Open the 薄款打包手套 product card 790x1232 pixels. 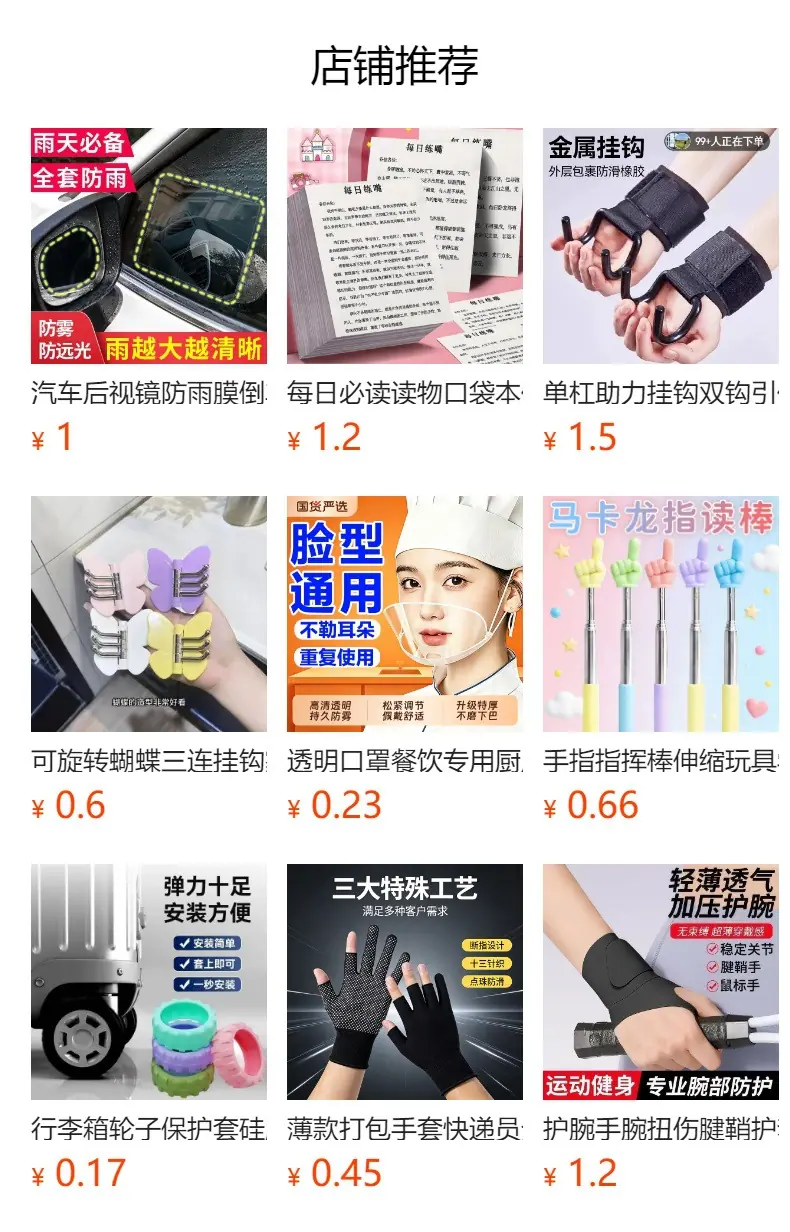pos(405,1028)
